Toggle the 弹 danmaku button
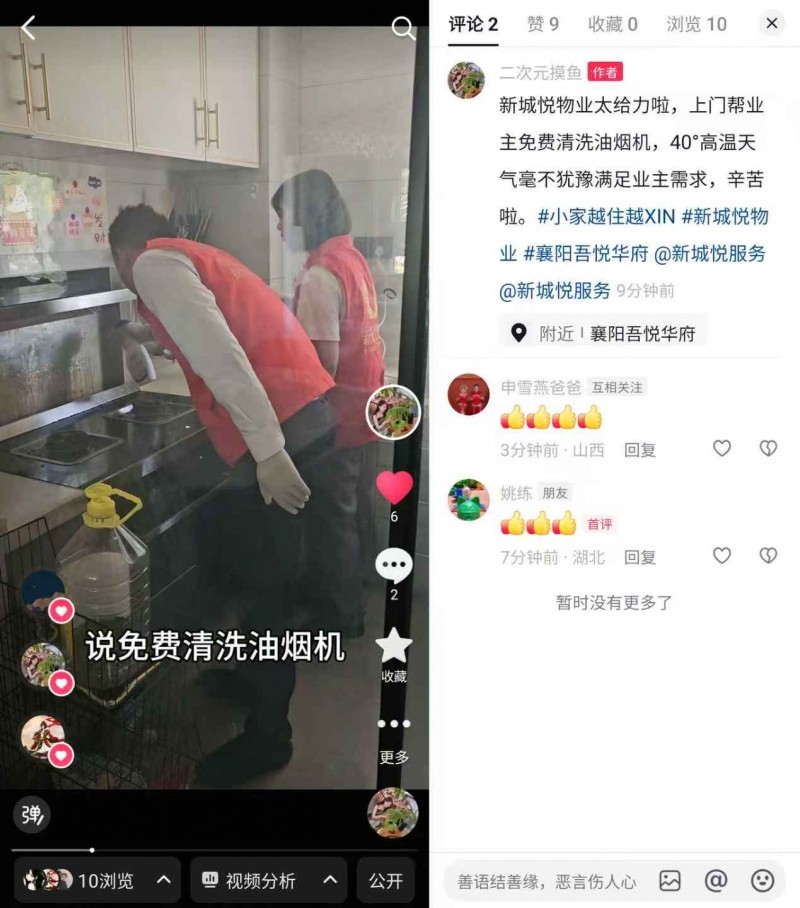Image resolution: width=800 pixels, height=908 pixels. pyautogui.click(x=32, y=815)
